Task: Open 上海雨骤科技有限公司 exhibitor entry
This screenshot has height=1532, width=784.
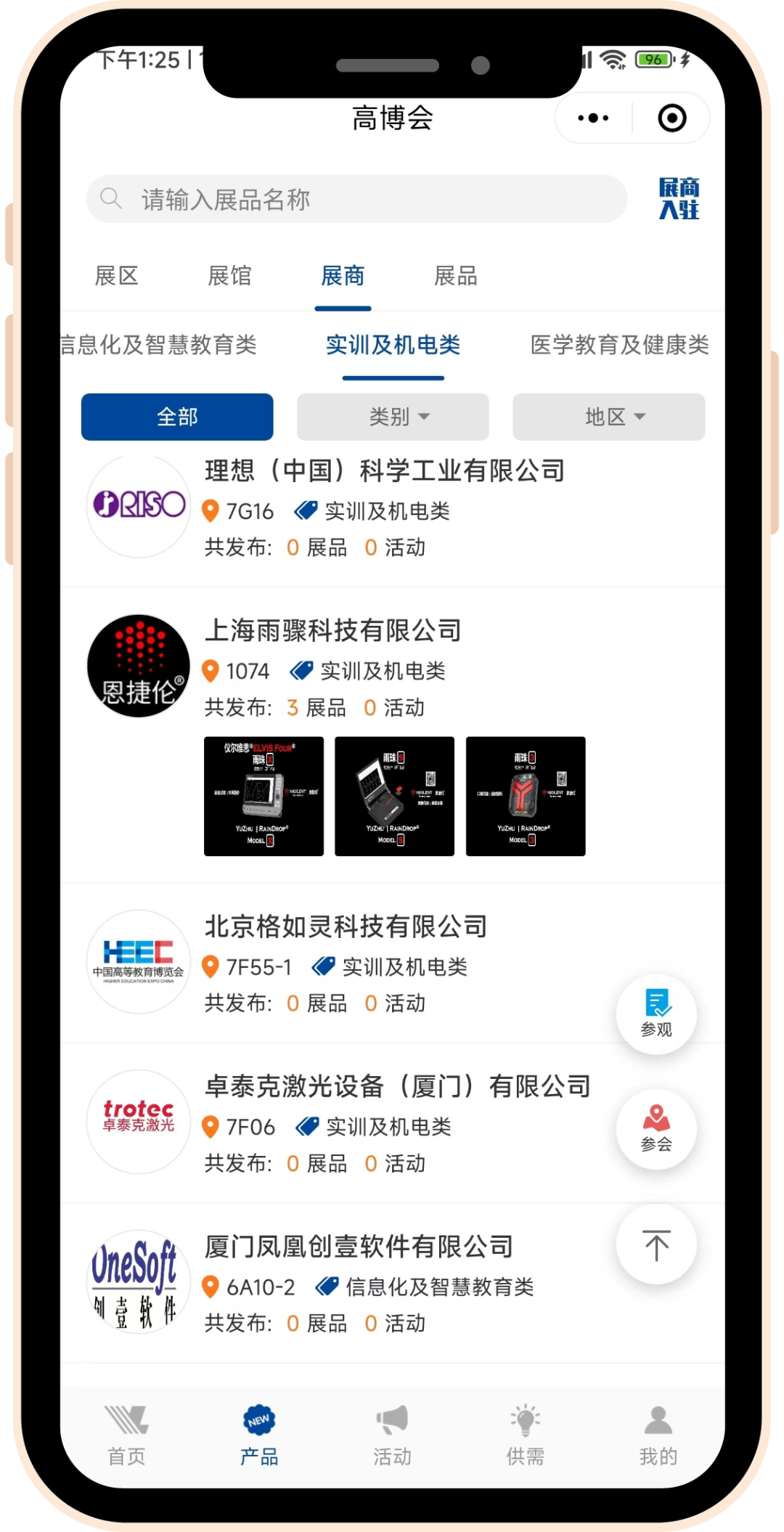Action: coord(333,630)
